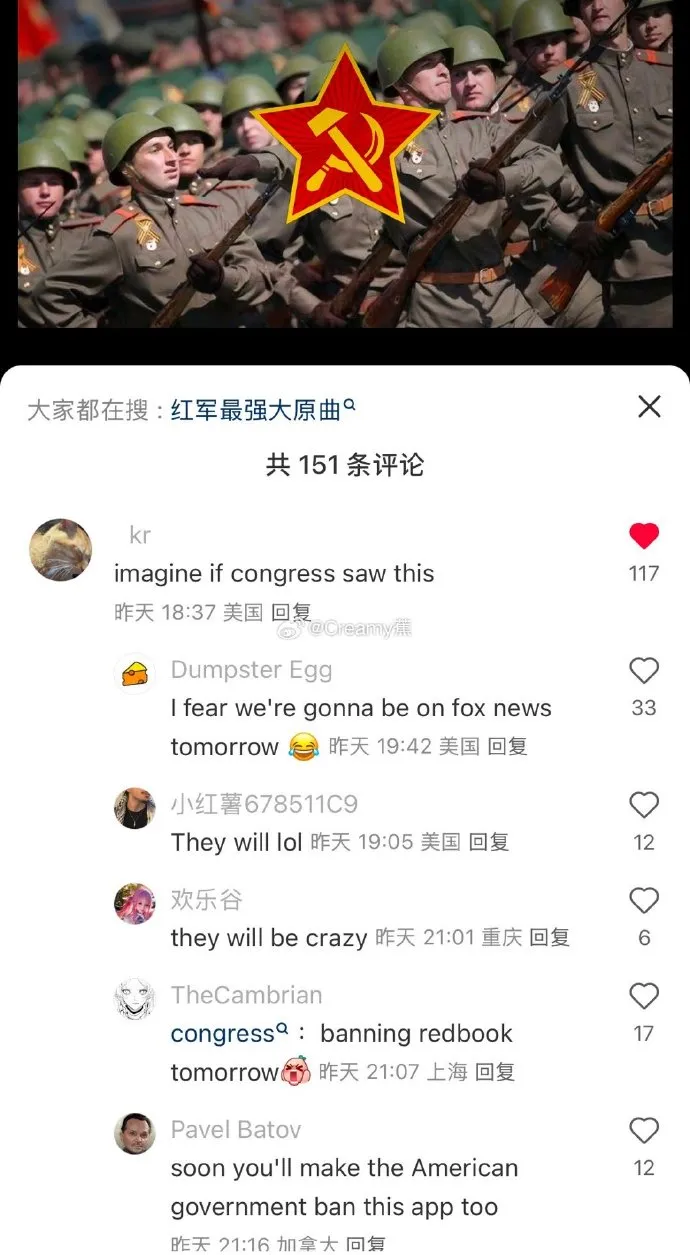View TheCambrian's profile avatar
This screenshot has height=1255, width=690.
tap(134, 999)
